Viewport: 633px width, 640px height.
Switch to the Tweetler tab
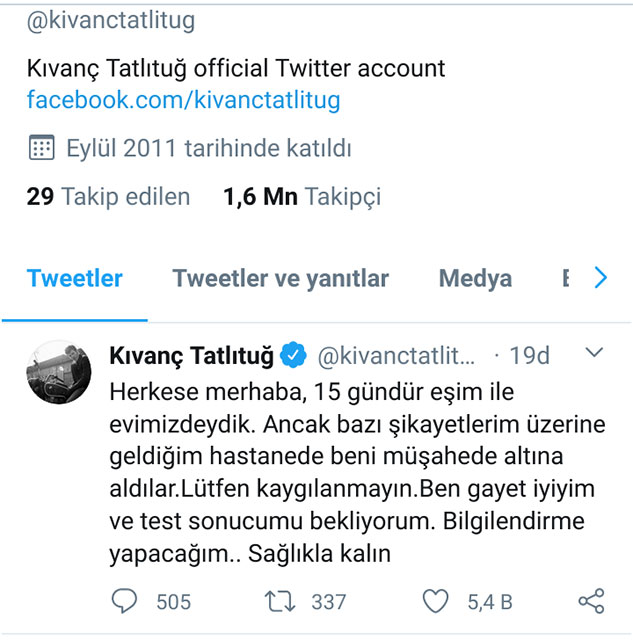click(75, 278)
